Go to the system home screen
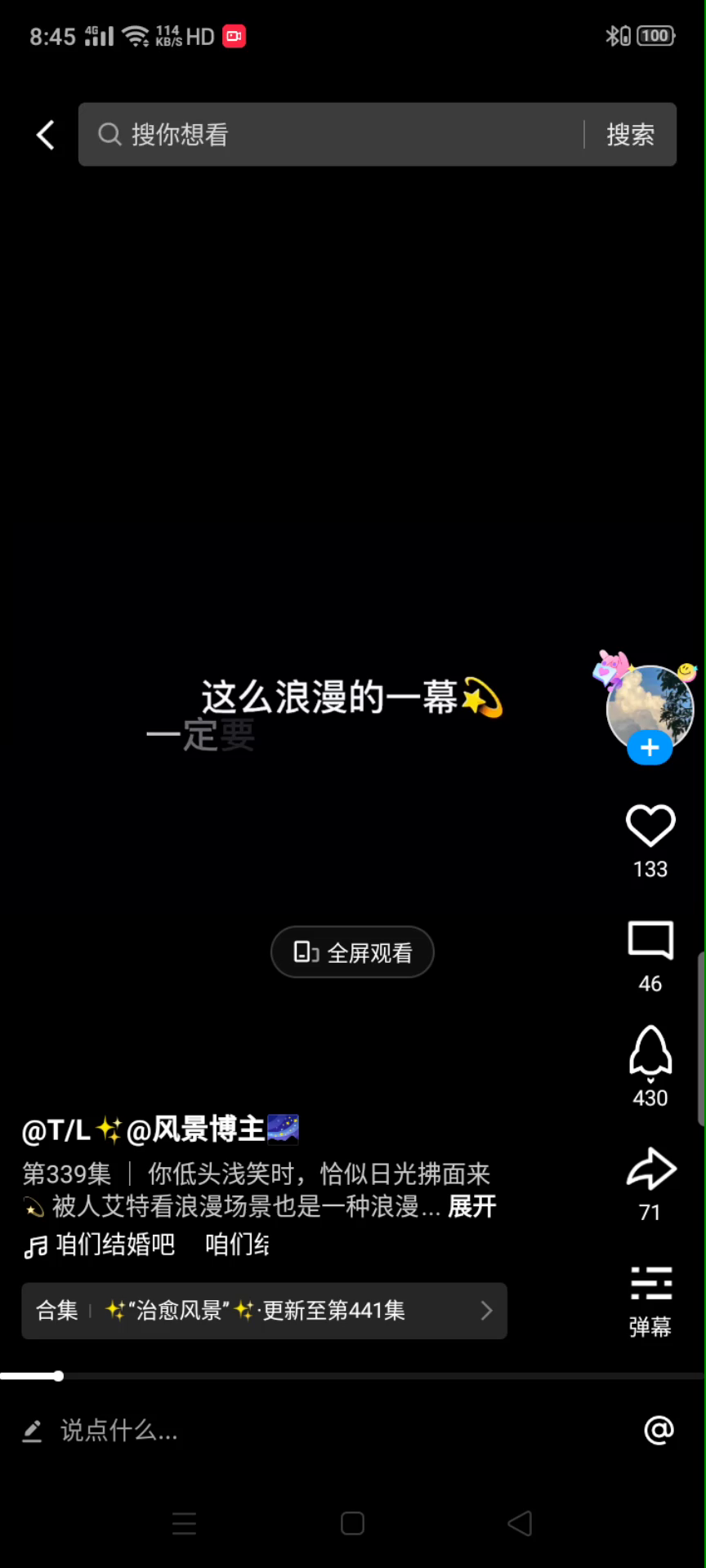 [352, 1523]
